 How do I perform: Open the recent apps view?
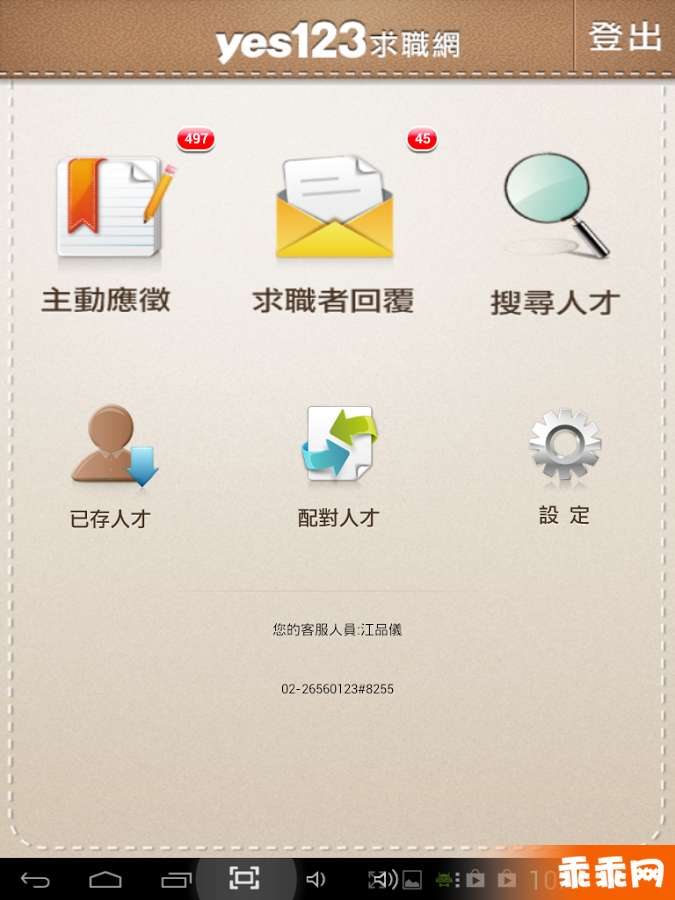176,880
